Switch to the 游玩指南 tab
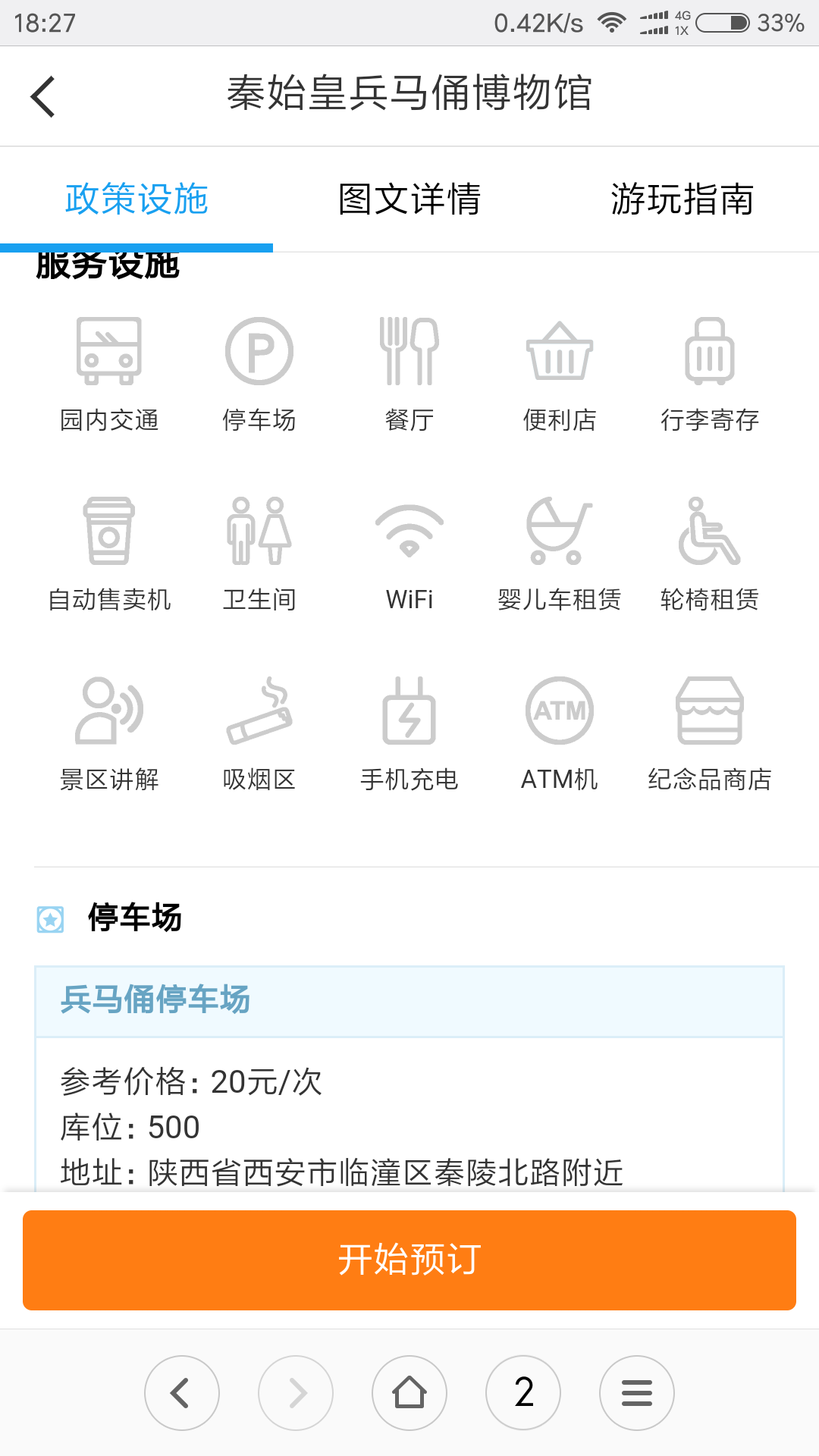This screenshot has height=1456, width=819. (682, 199)
